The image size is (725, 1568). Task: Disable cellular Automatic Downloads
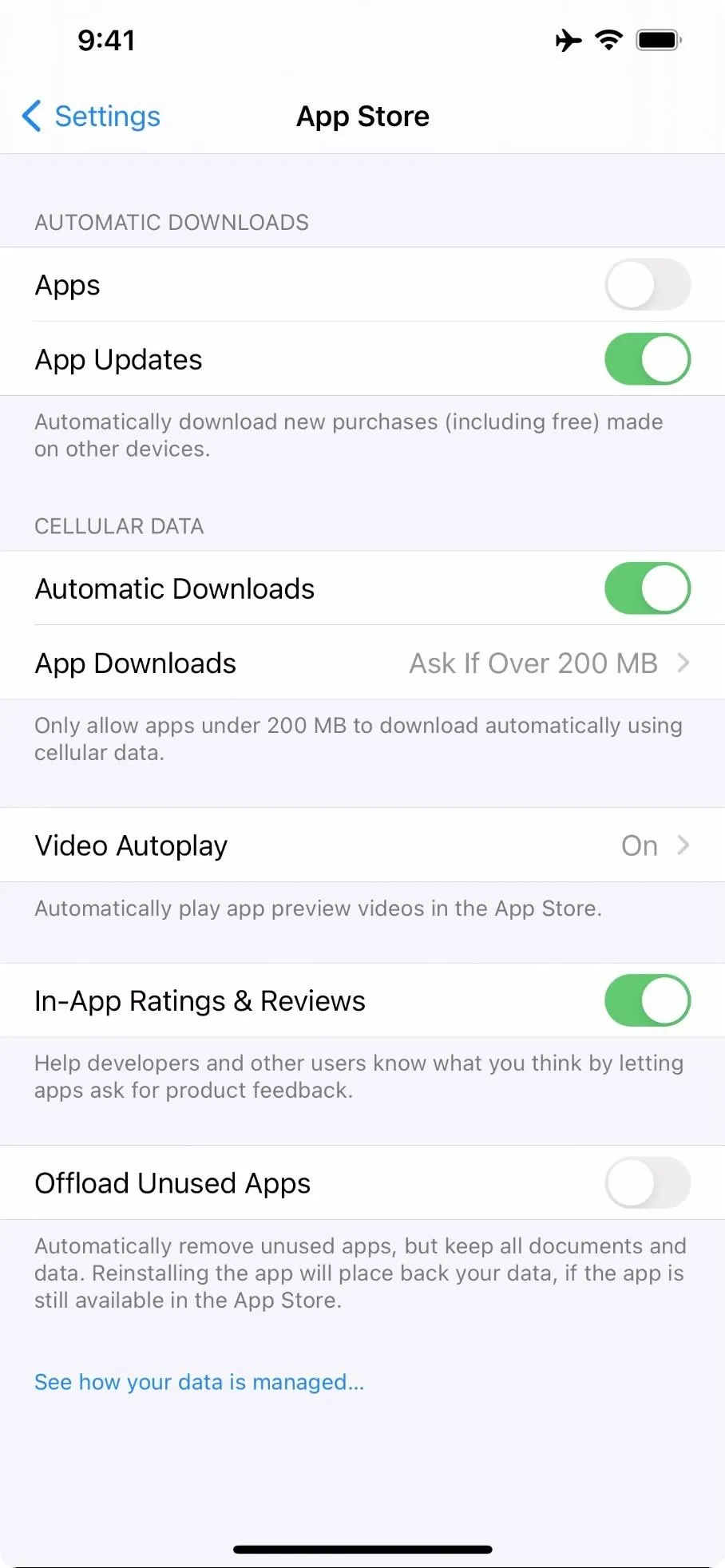(648, 588)
